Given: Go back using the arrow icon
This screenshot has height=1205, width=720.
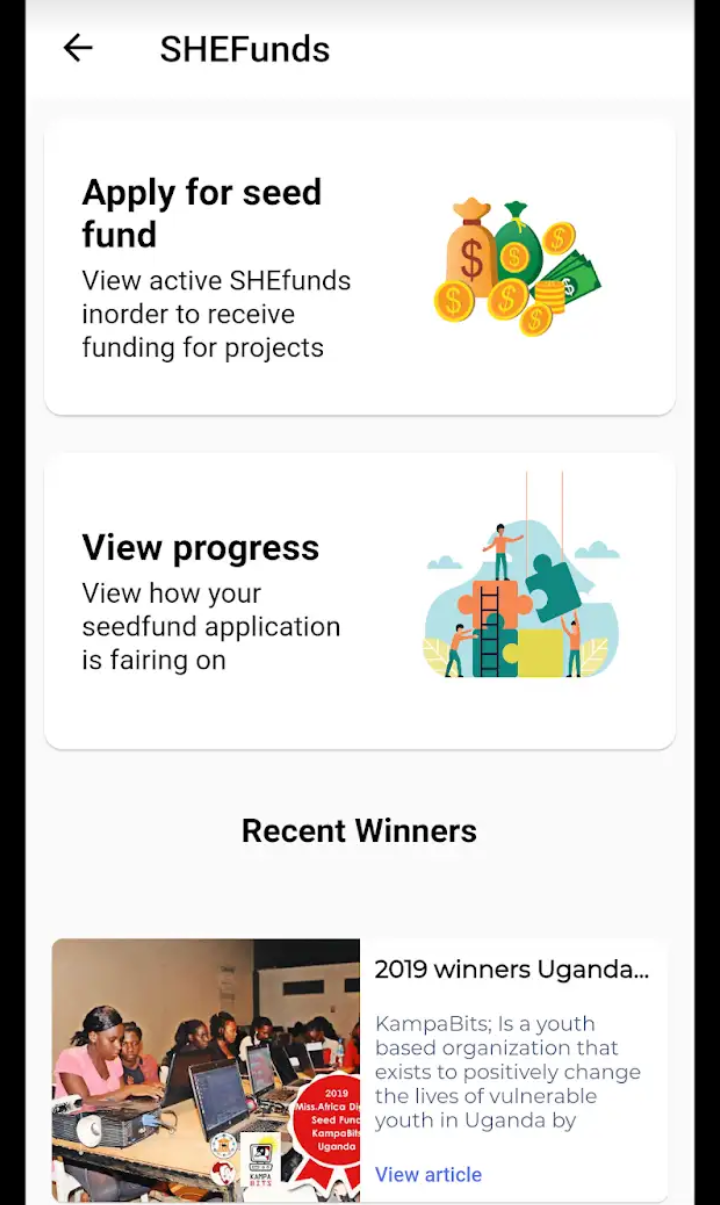Looking at the screenshot, I should click(78, 48).
